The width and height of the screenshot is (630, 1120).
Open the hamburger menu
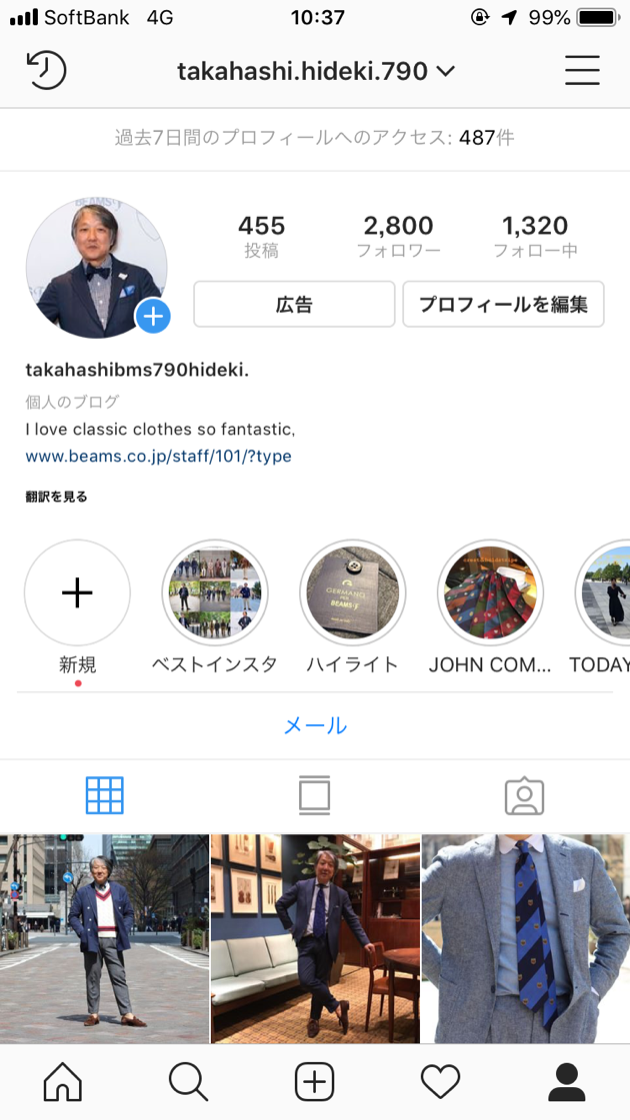pos(582,70)
